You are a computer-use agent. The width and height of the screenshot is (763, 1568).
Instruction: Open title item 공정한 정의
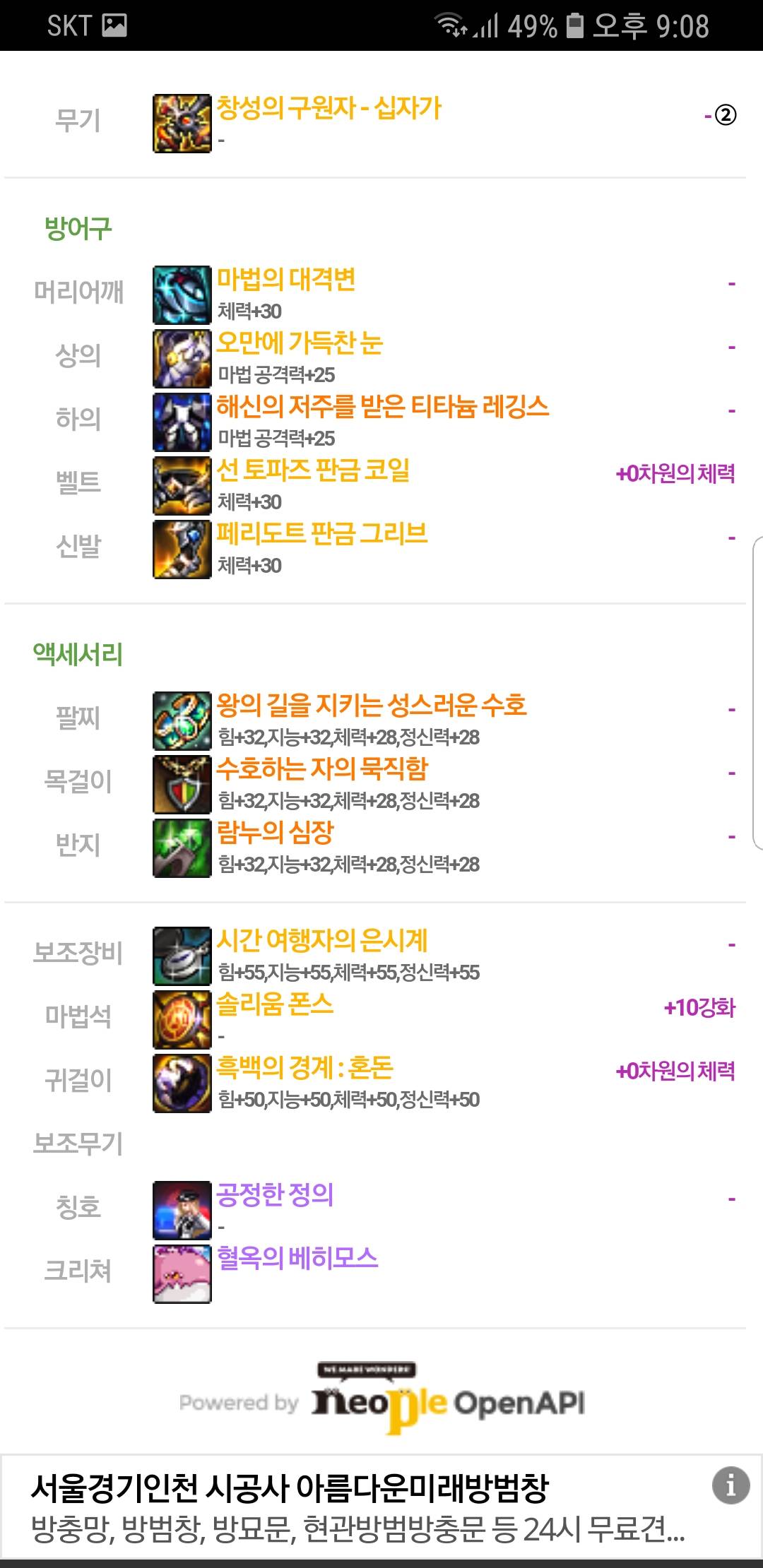coord(275,1196)
